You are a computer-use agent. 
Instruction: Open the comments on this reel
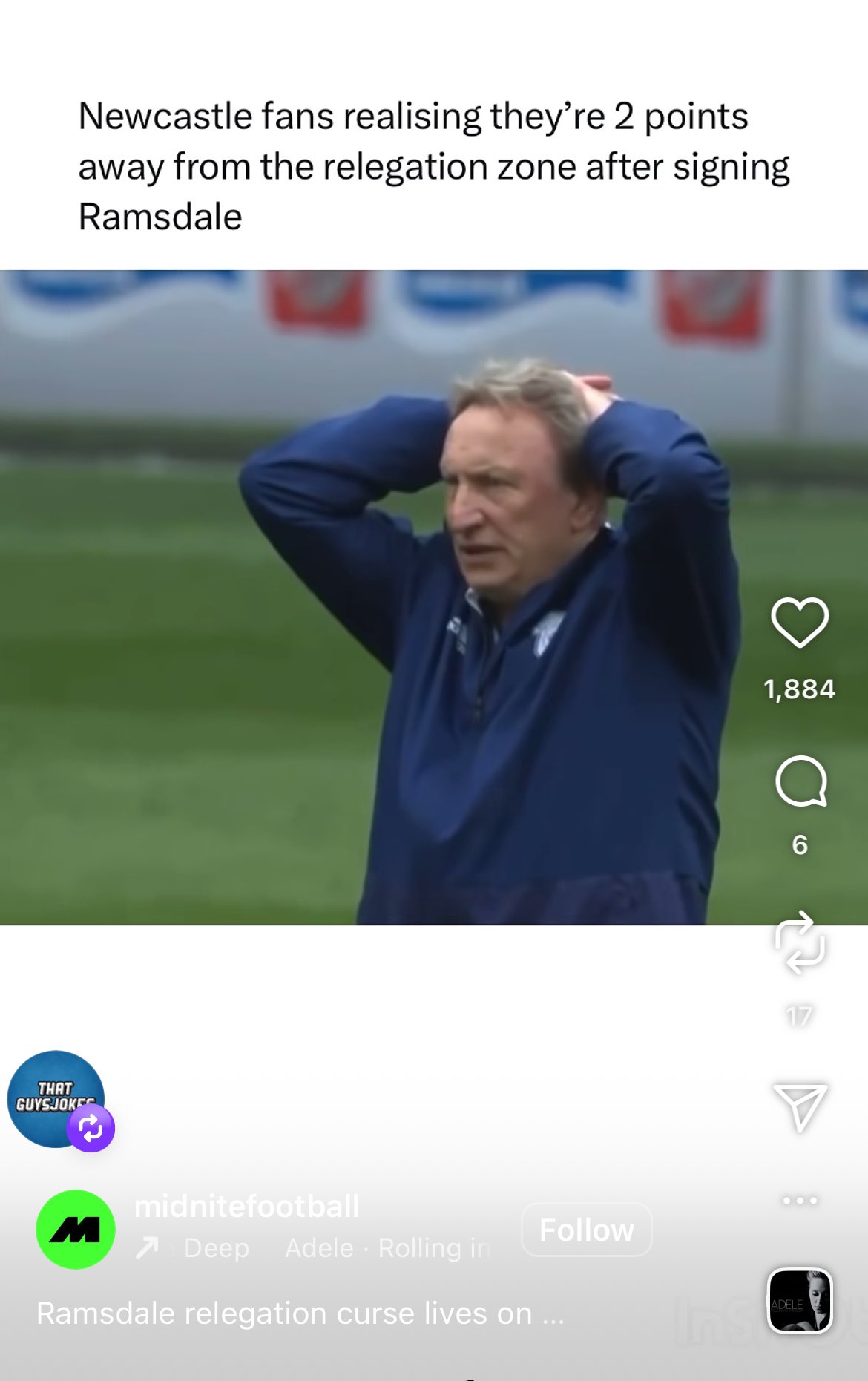coord(800,781)
